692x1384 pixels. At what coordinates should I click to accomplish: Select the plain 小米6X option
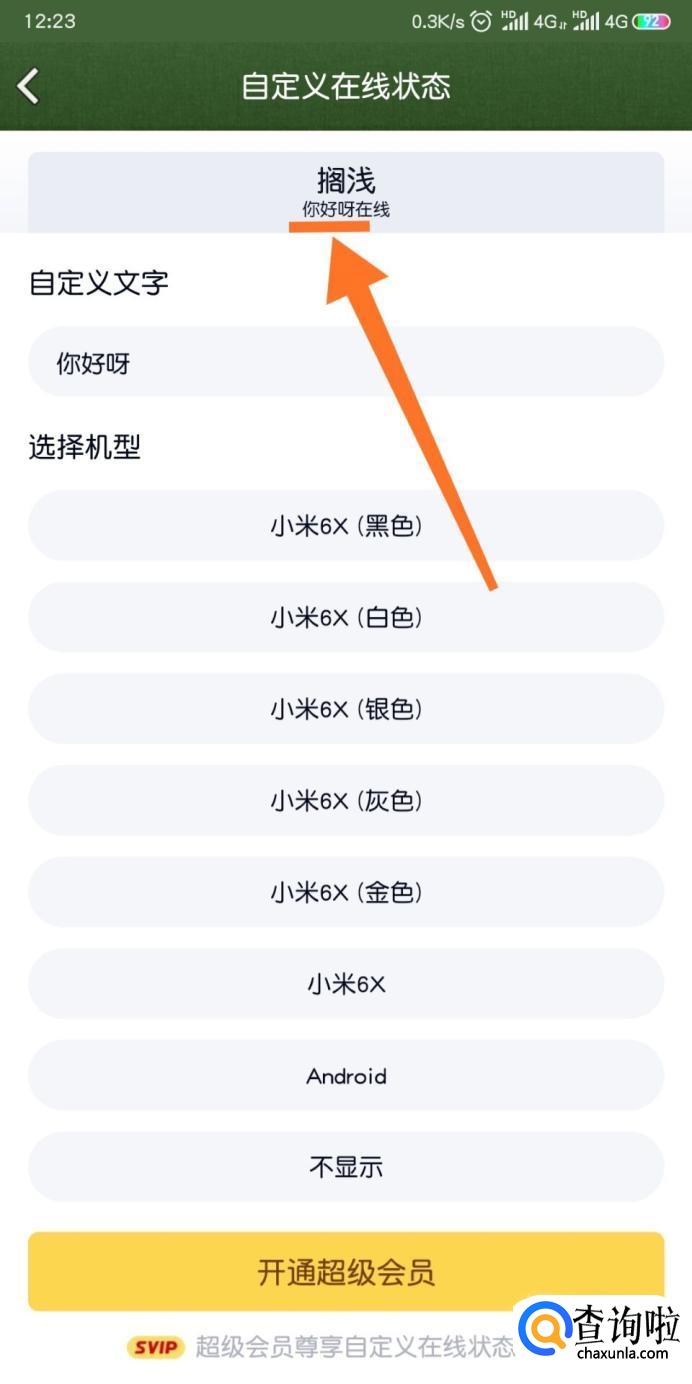[345, 985]
